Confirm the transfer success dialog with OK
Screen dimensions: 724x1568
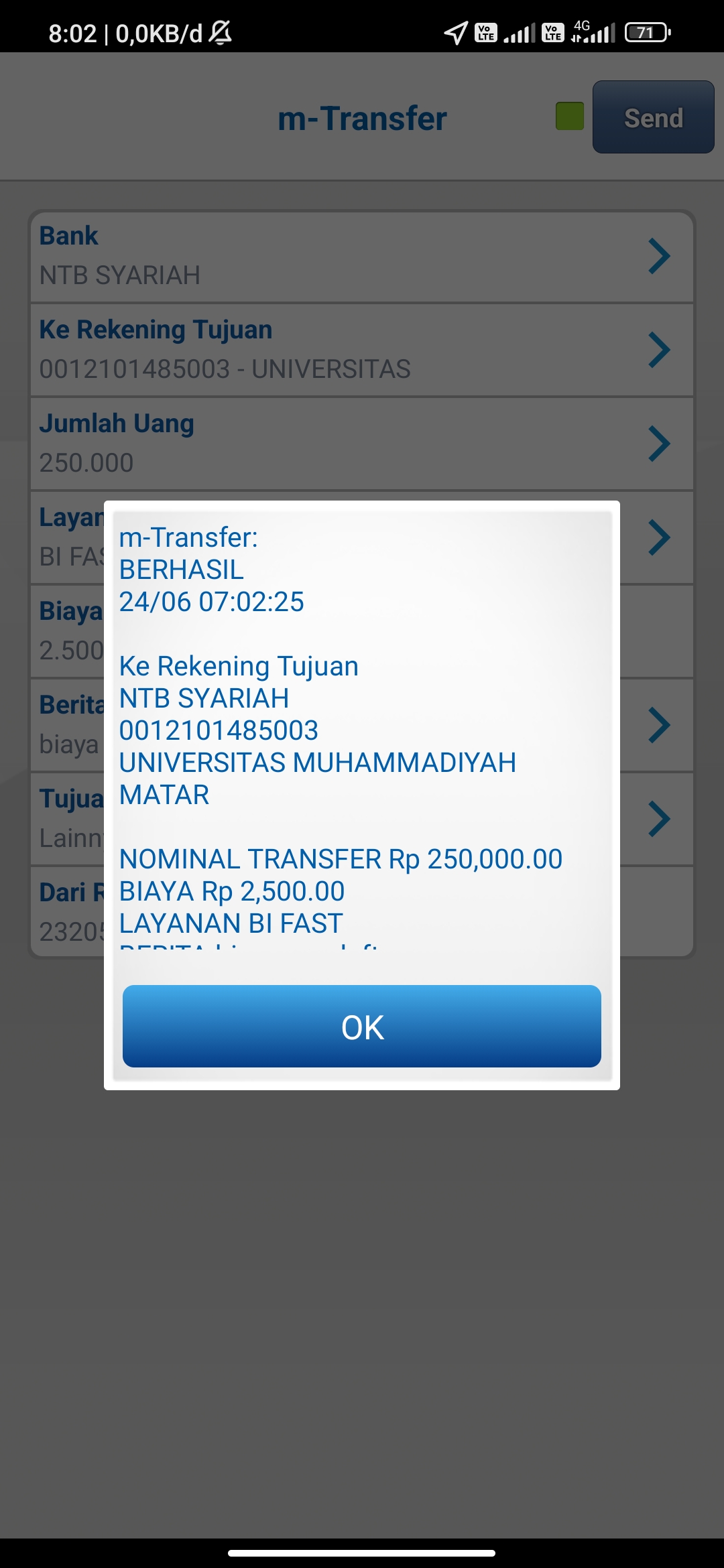(x=361, y=1026)
